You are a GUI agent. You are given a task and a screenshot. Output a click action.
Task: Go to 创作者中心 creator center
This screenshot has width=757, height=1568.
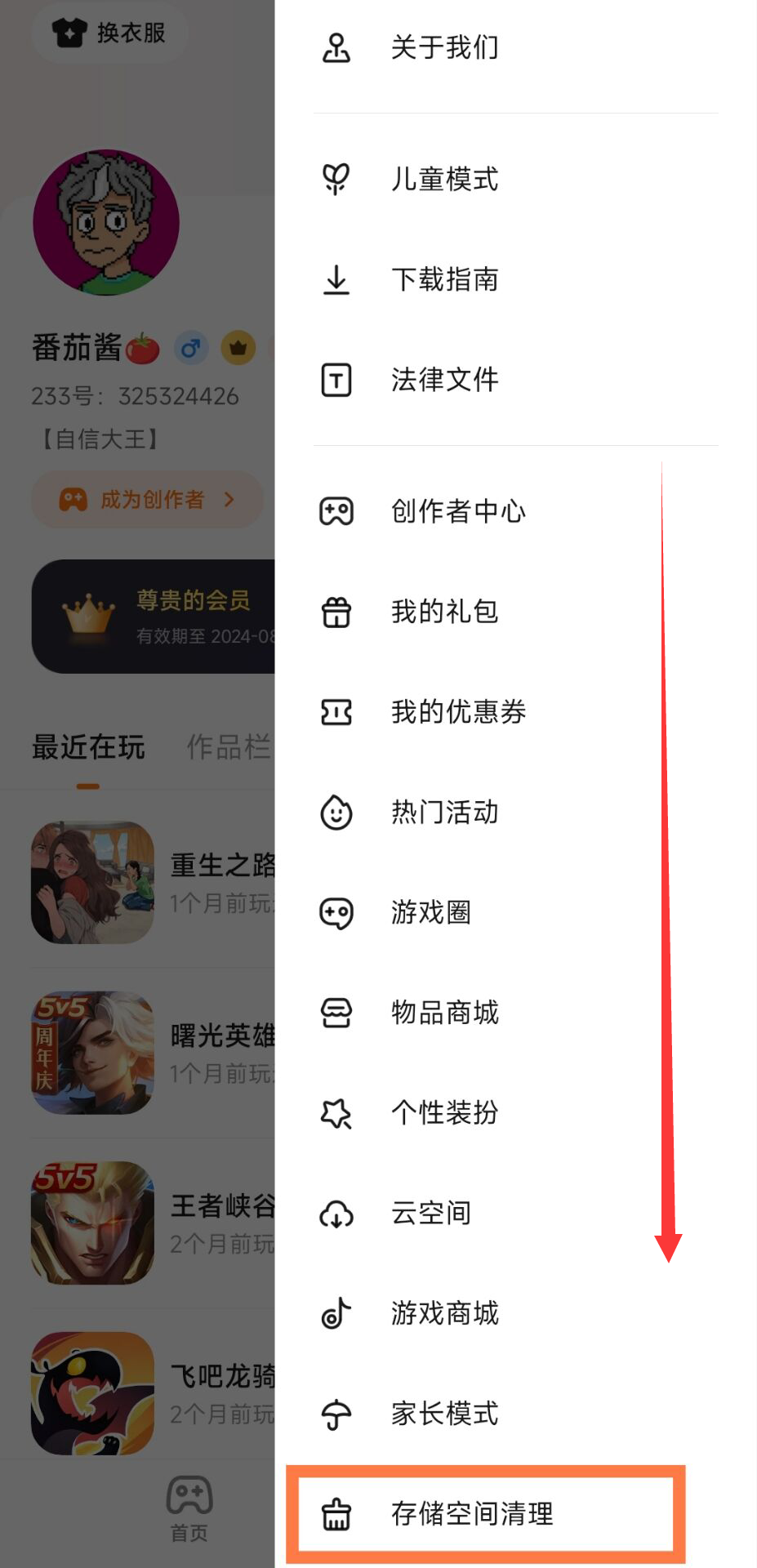(457, 512)
